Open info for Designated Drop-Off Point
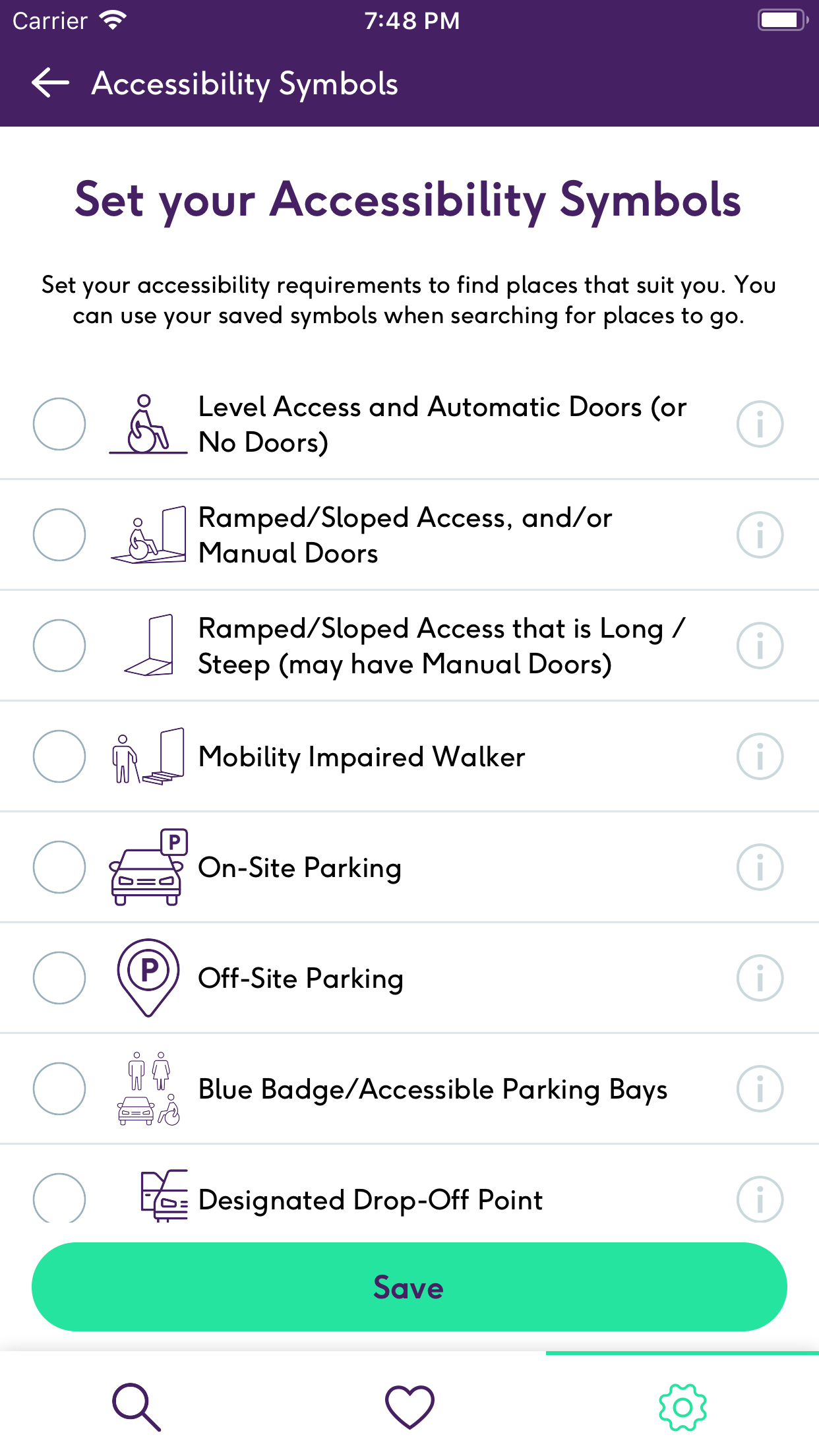The height and width of the screenshot is (1456, 819). (760, 1199)
